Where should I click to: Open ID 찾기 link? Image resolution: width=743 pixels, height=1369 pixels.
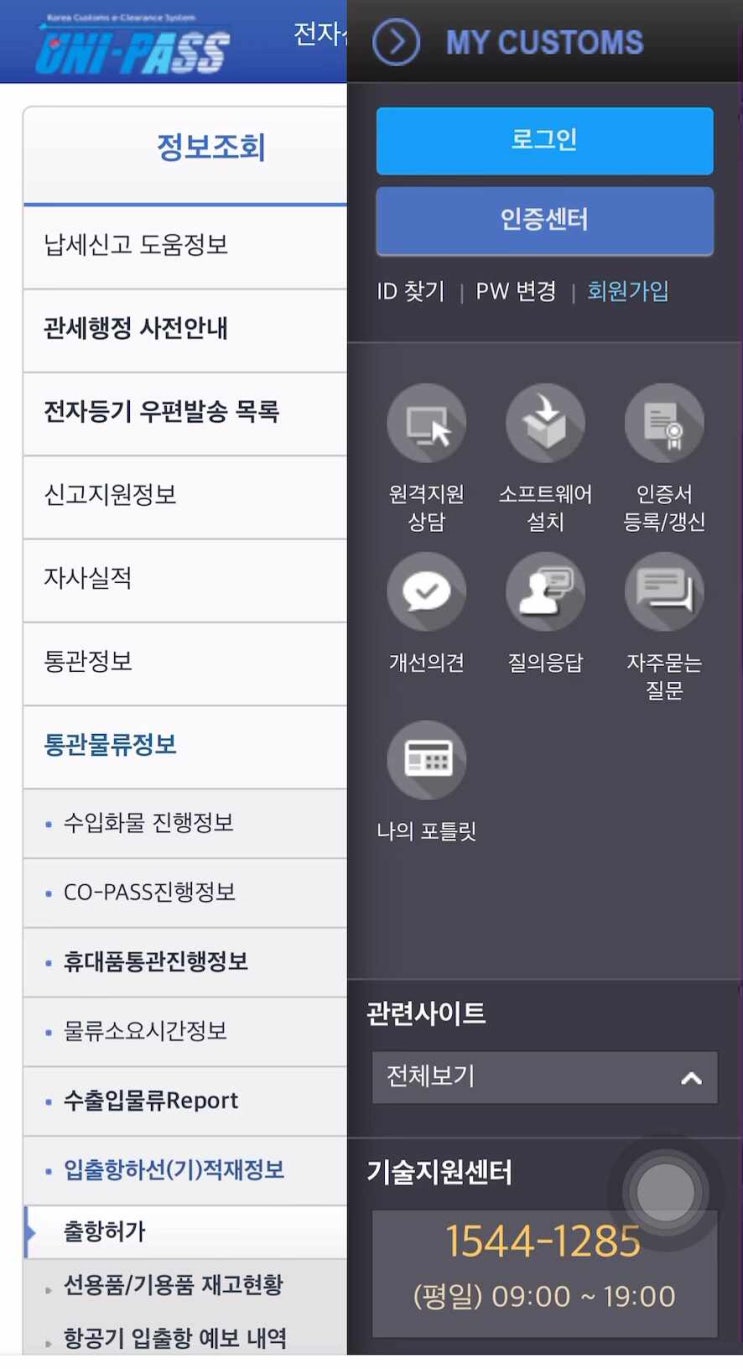(x=410, y=291)
